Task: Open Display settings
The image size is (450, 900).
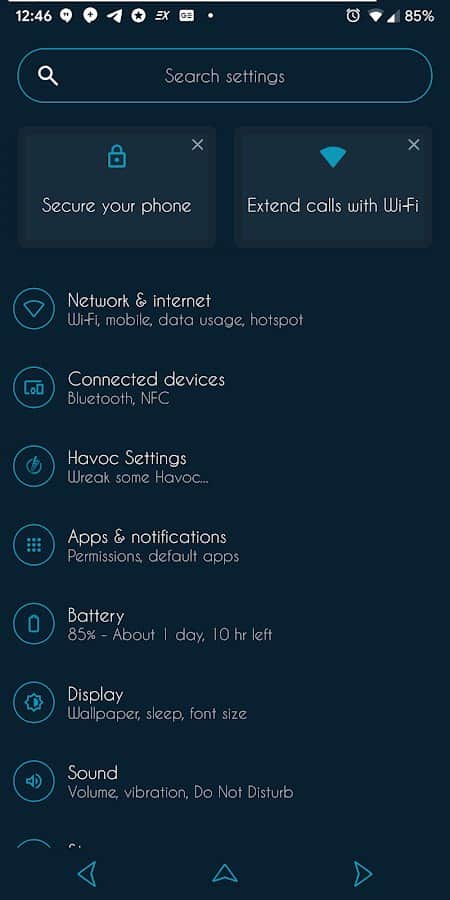Action: 225,703
